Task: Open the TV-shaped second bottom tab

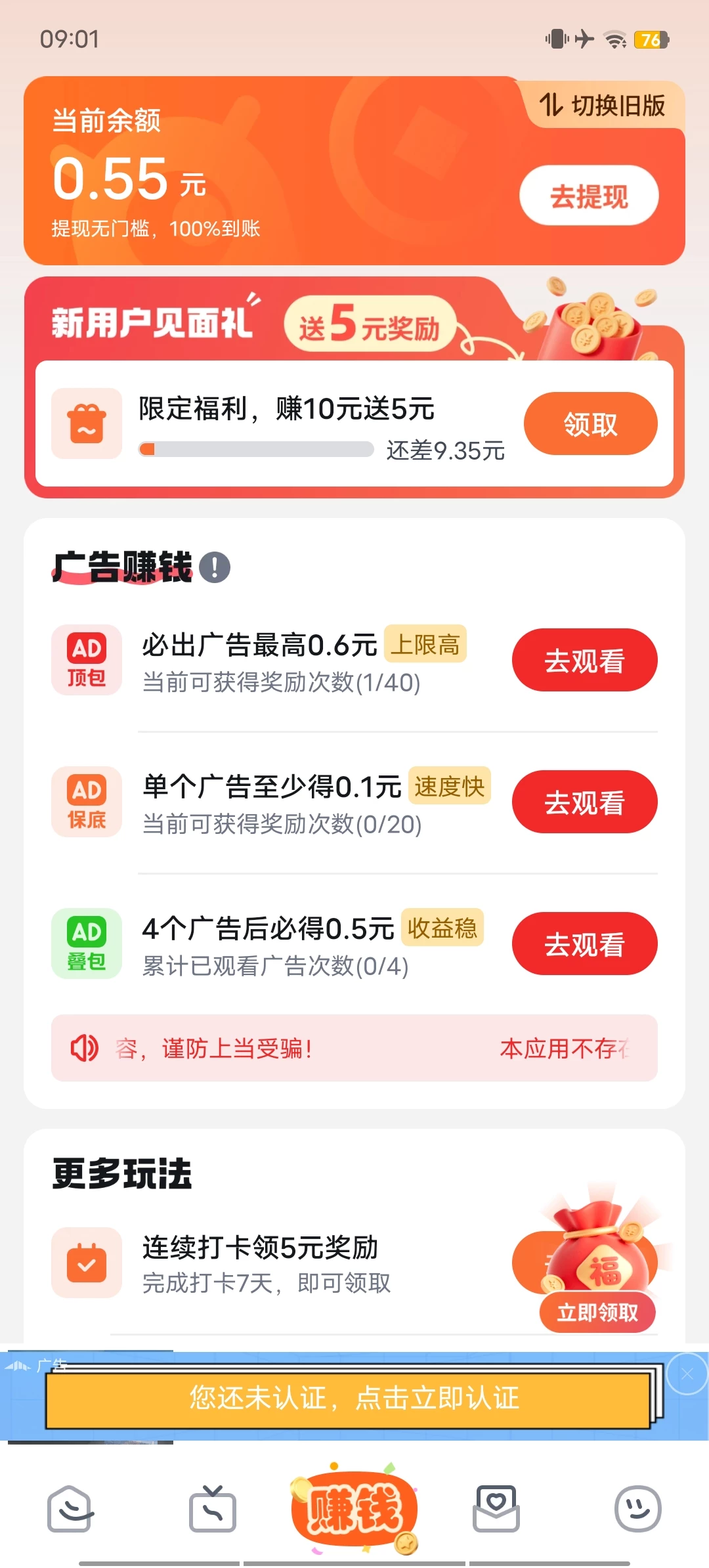Action: [x=212, y=1509]
